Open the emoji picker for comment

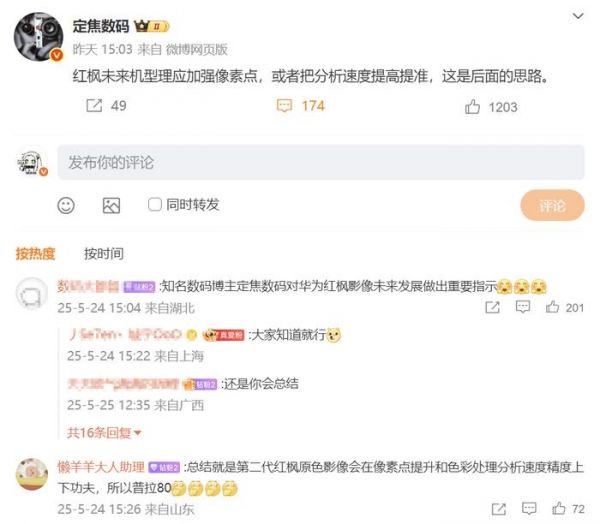(66, 205)
